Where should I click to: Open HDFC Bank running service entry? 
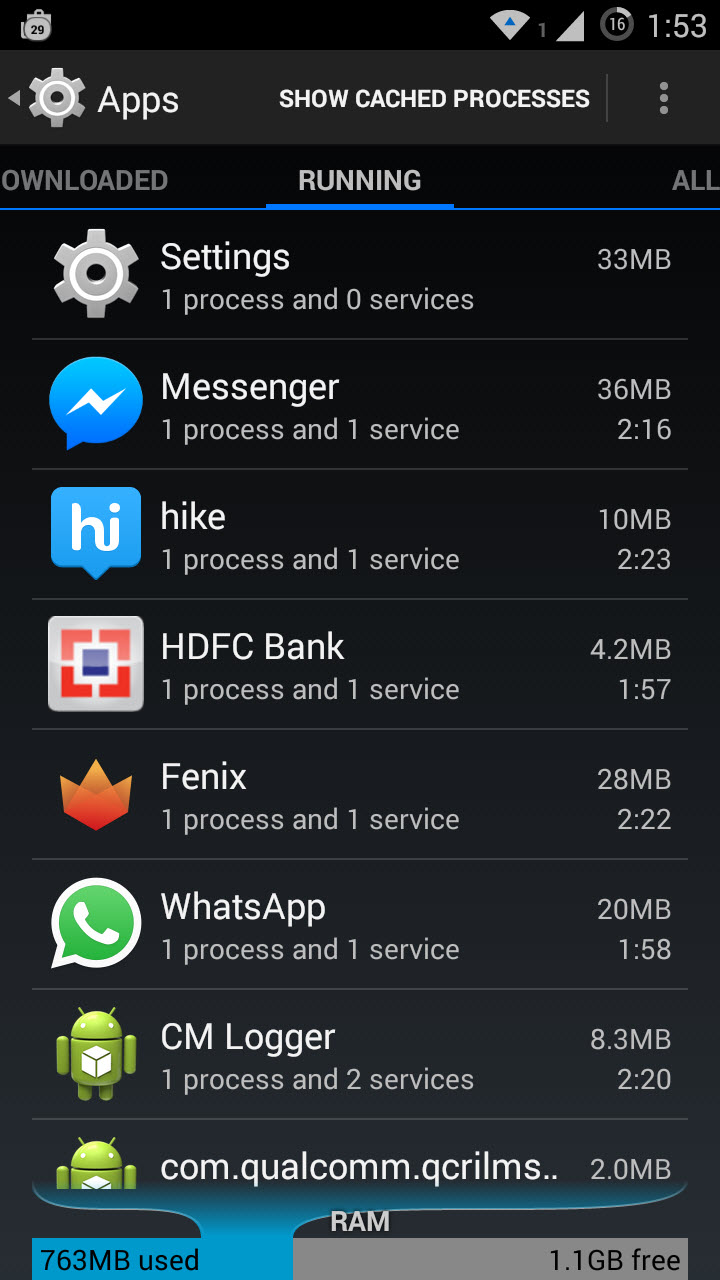coord(360,665)
